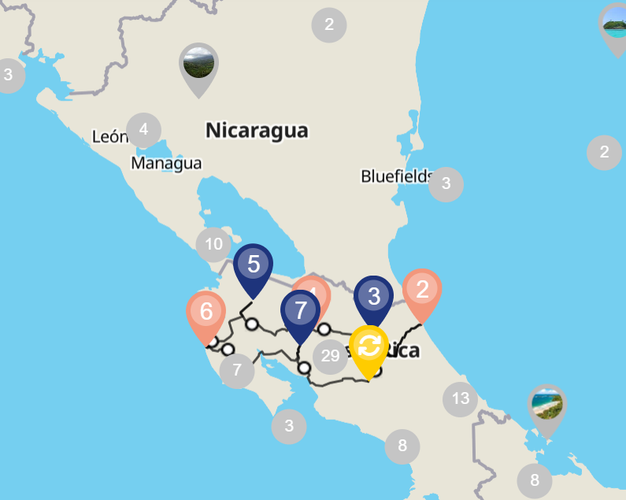This screenshot has width=626, height=500.
Task: Expand the grey cluster of 7
Action: tap(237, 372)
